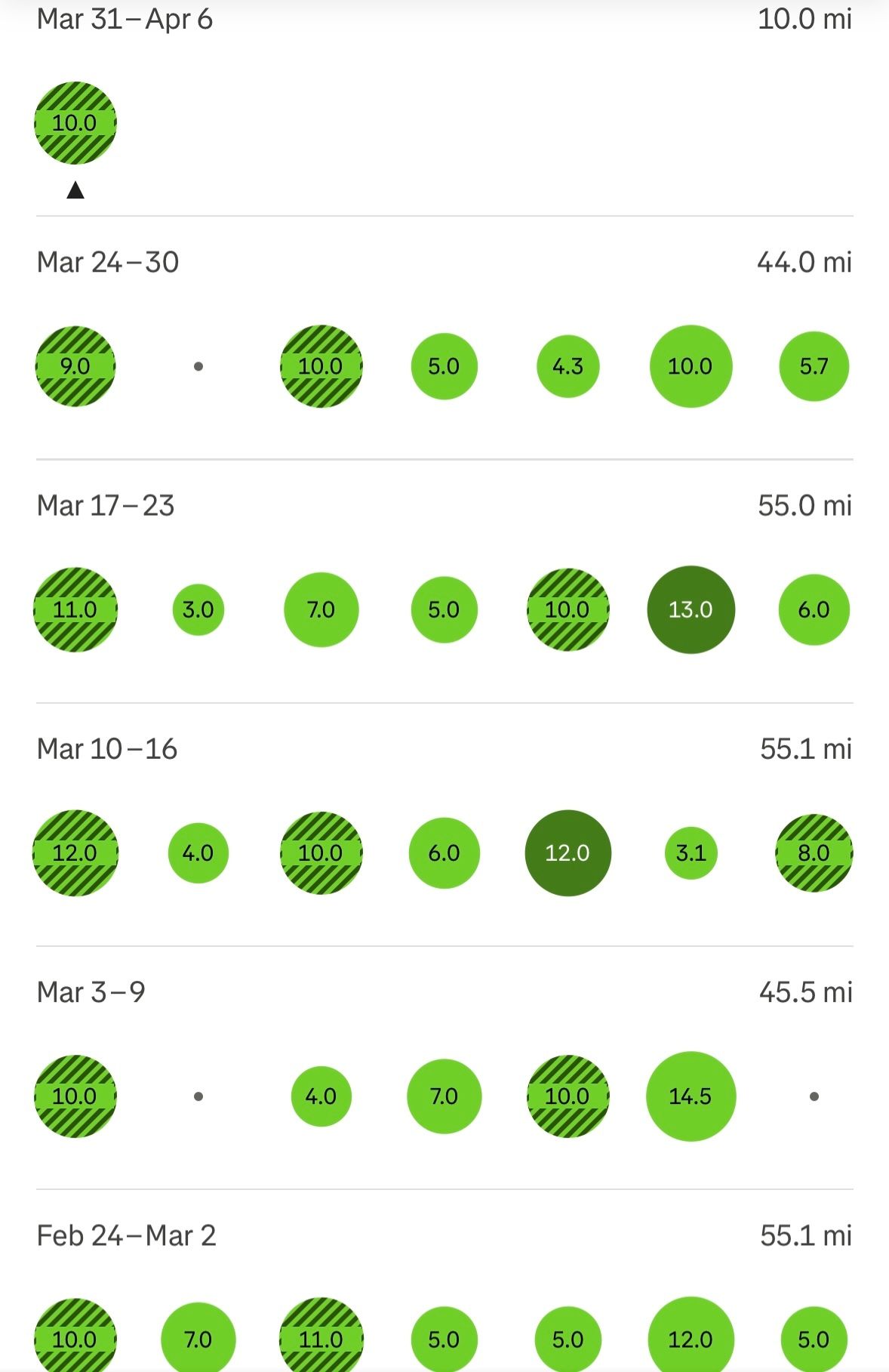Select the 6.0 mi bubble in Mar 17–23
Screen dimensions: 889x1372
(x=814, y=609)
